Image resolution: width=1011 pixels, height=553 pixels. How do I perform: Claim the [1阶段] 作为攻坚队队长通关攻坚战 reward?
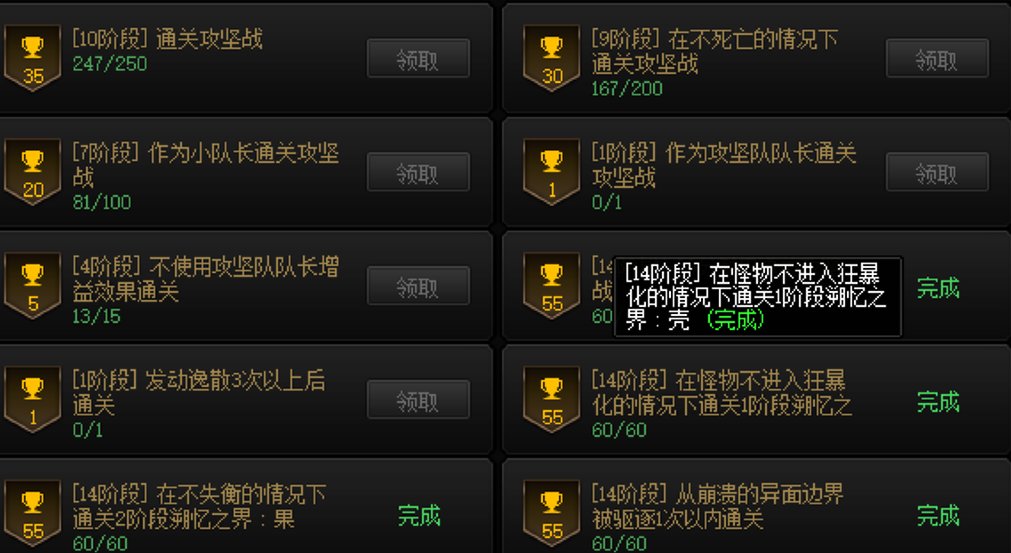pos(937,173)
